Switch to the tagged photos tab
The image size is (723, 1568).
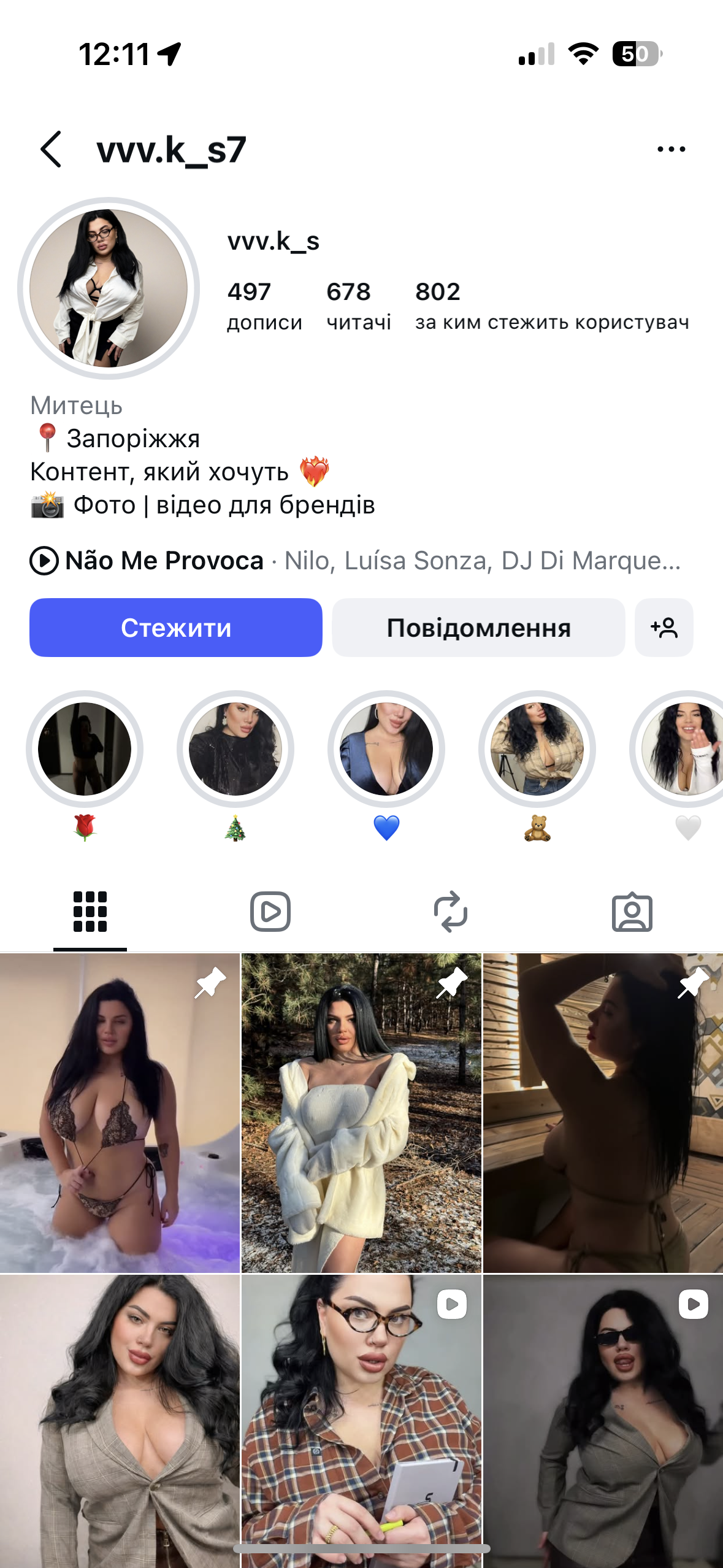[x=632, y=912]
